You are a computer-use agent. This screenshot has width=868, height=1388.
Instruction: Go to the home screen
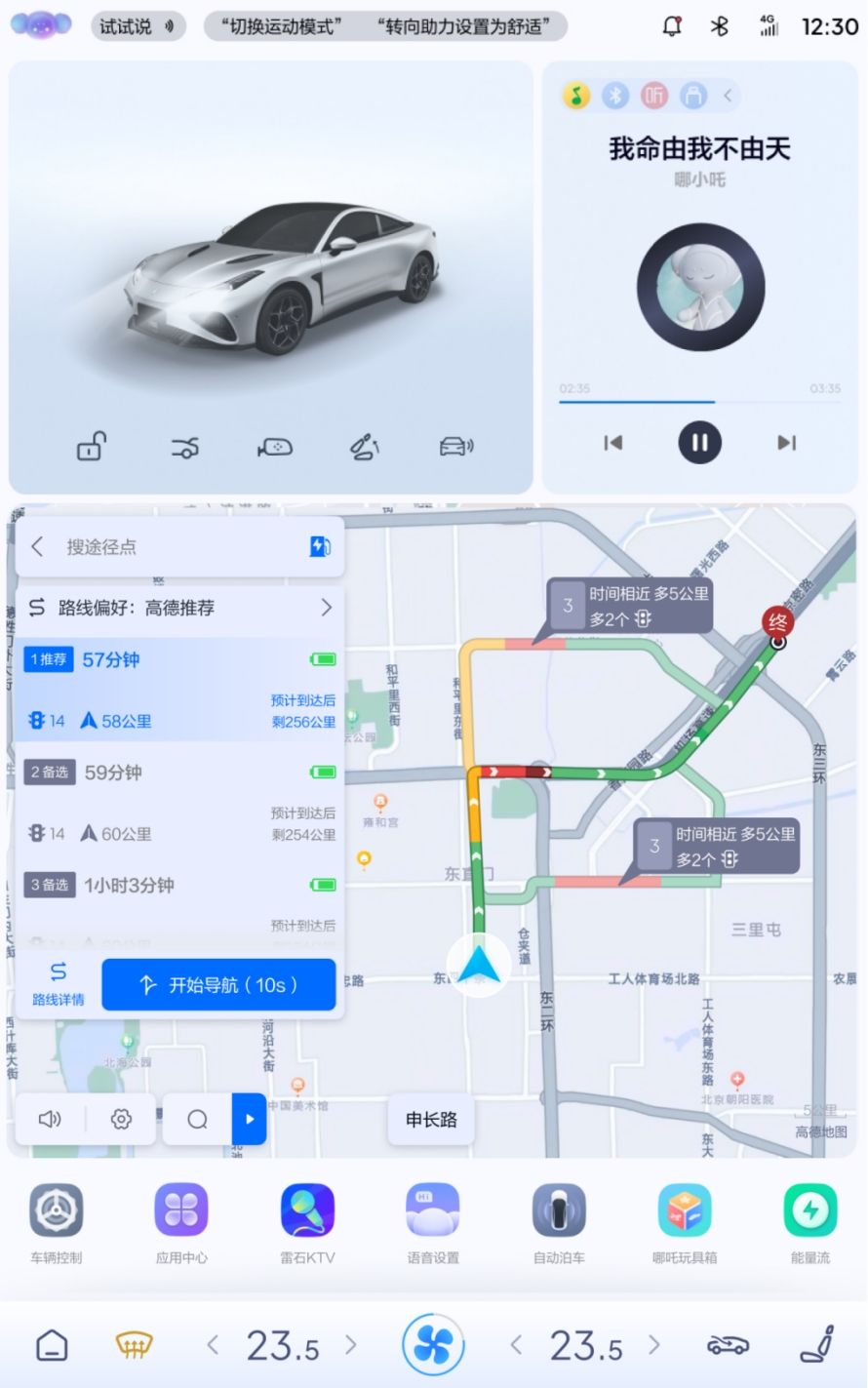(x=52, y=1346)
